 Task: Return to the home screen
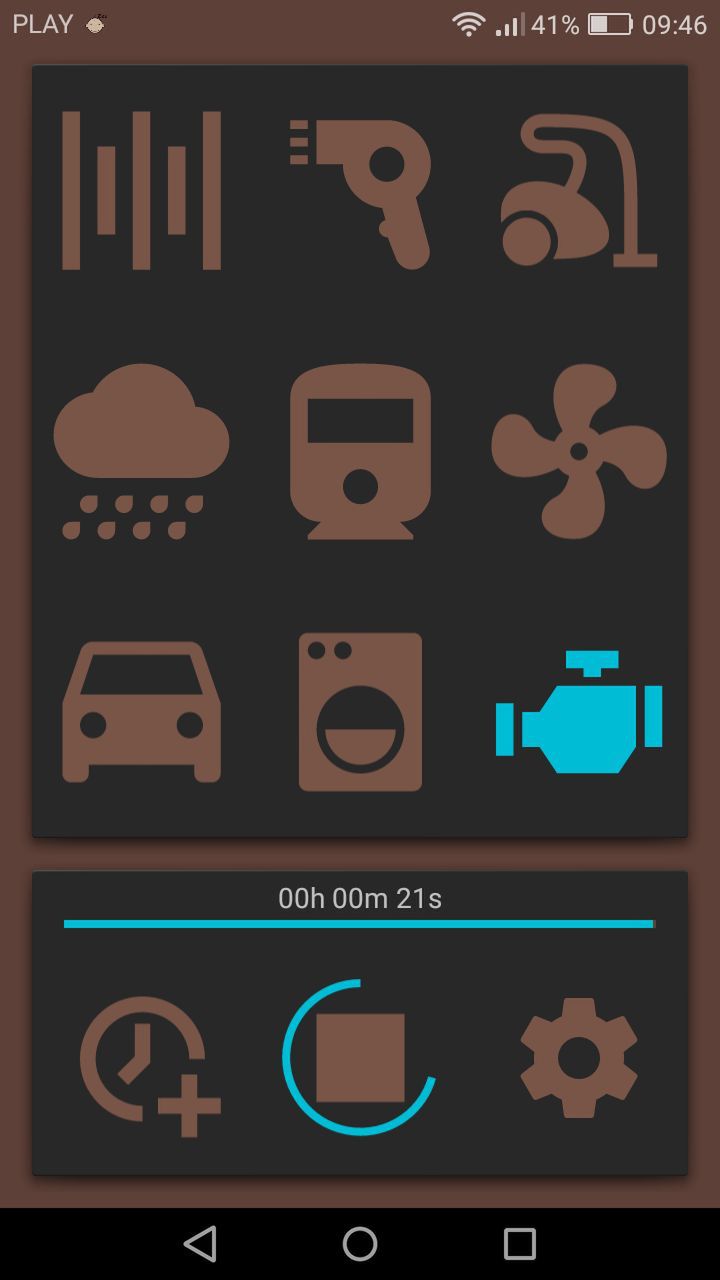360,1244
